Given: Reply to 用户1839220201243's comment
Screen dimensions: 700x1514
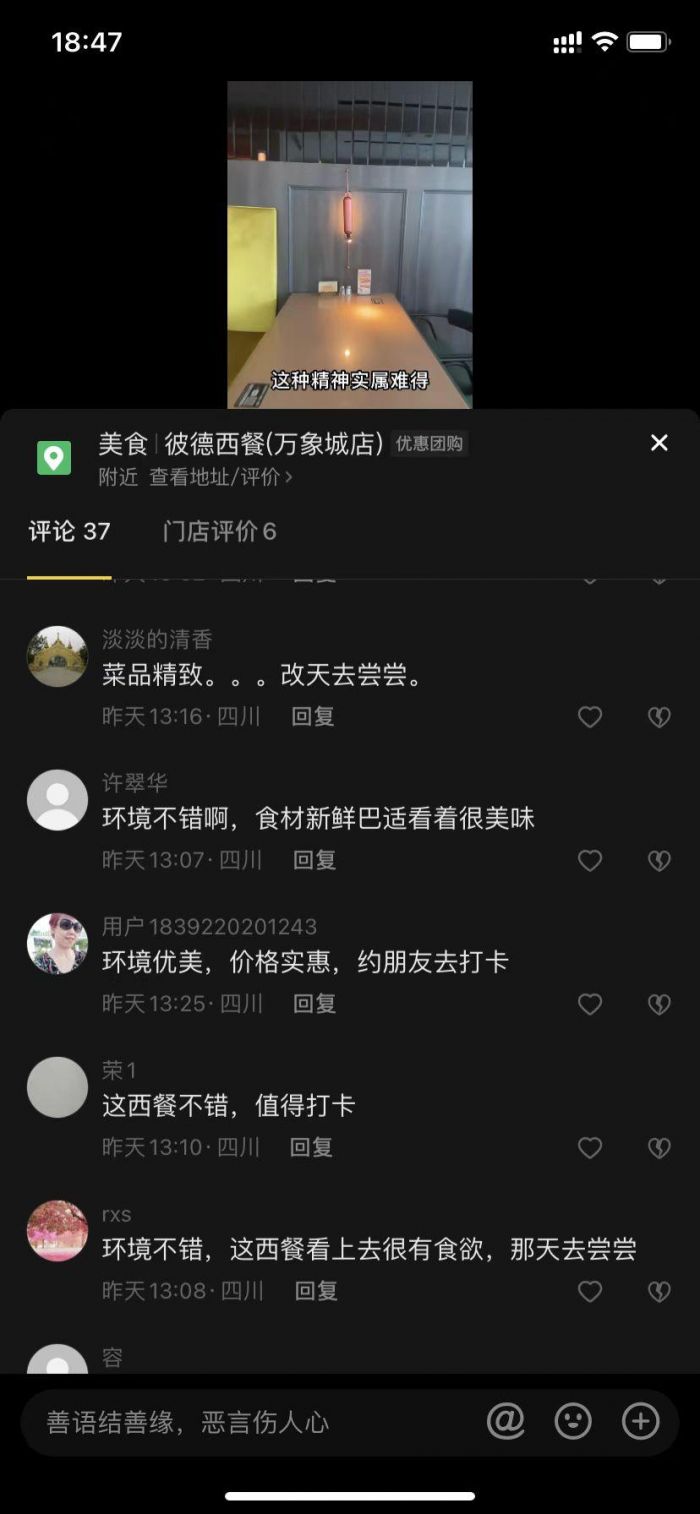Looking at the screenshot, I should 314,1004.
